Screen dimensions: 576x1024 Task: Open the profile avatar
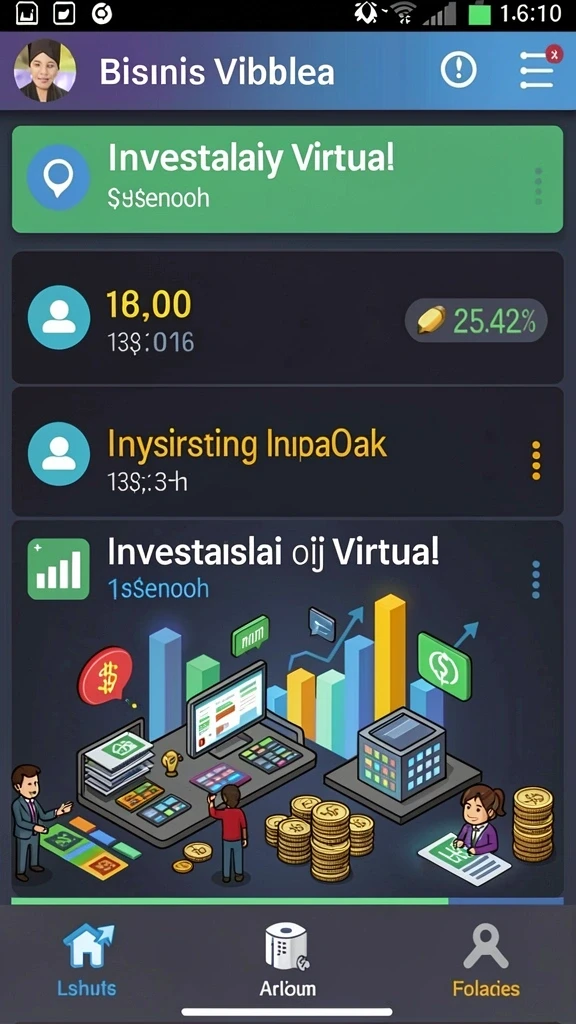click(44, 71)
